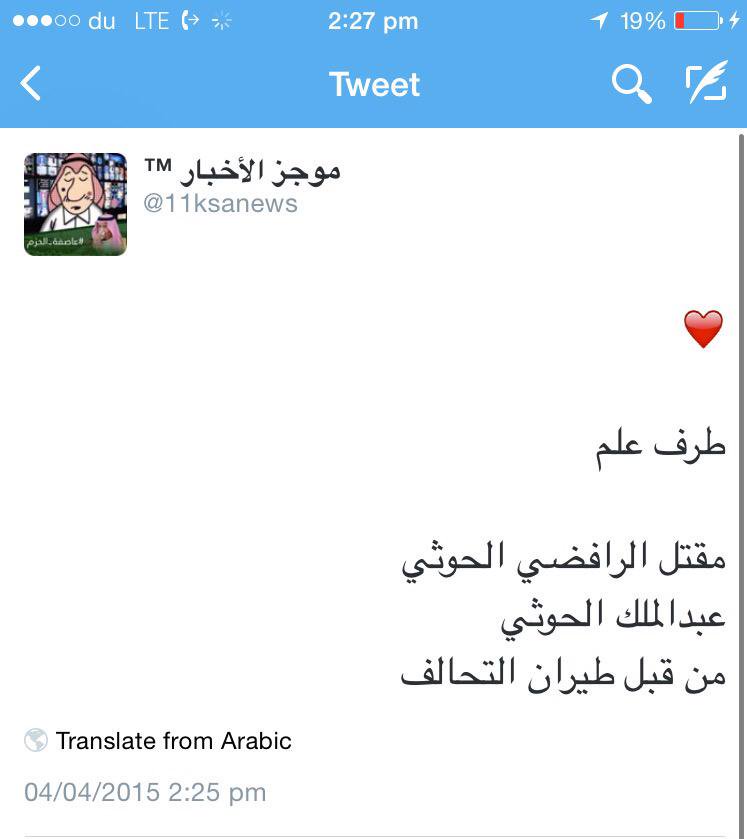Open the search magnifier icon

point(631,85)
